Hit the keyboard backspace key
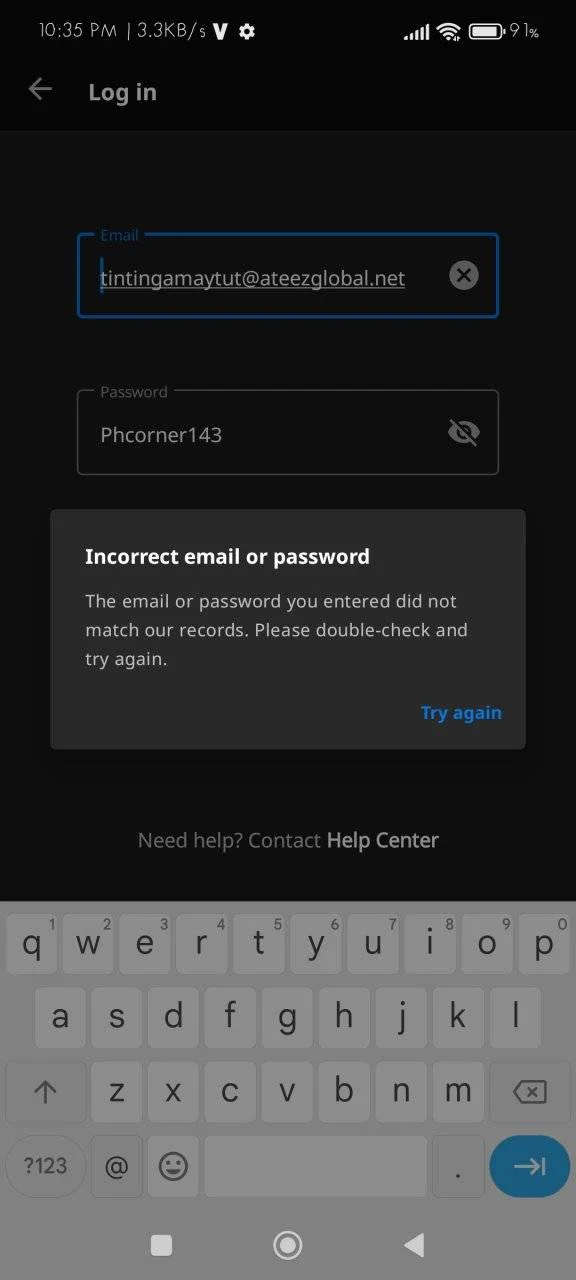 coord(529,1092)
